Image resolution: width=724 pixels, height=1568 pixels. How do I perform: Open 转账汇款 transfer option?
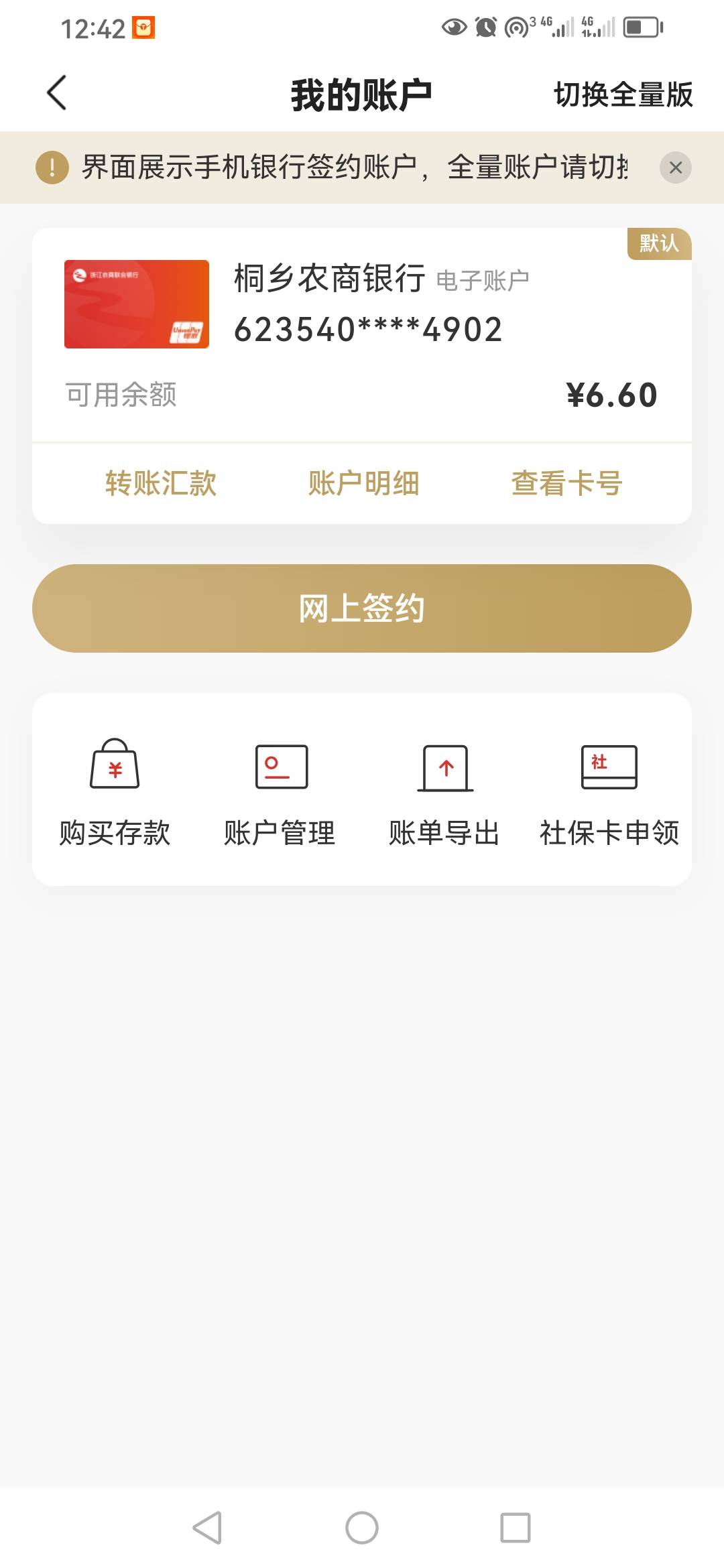161,483
